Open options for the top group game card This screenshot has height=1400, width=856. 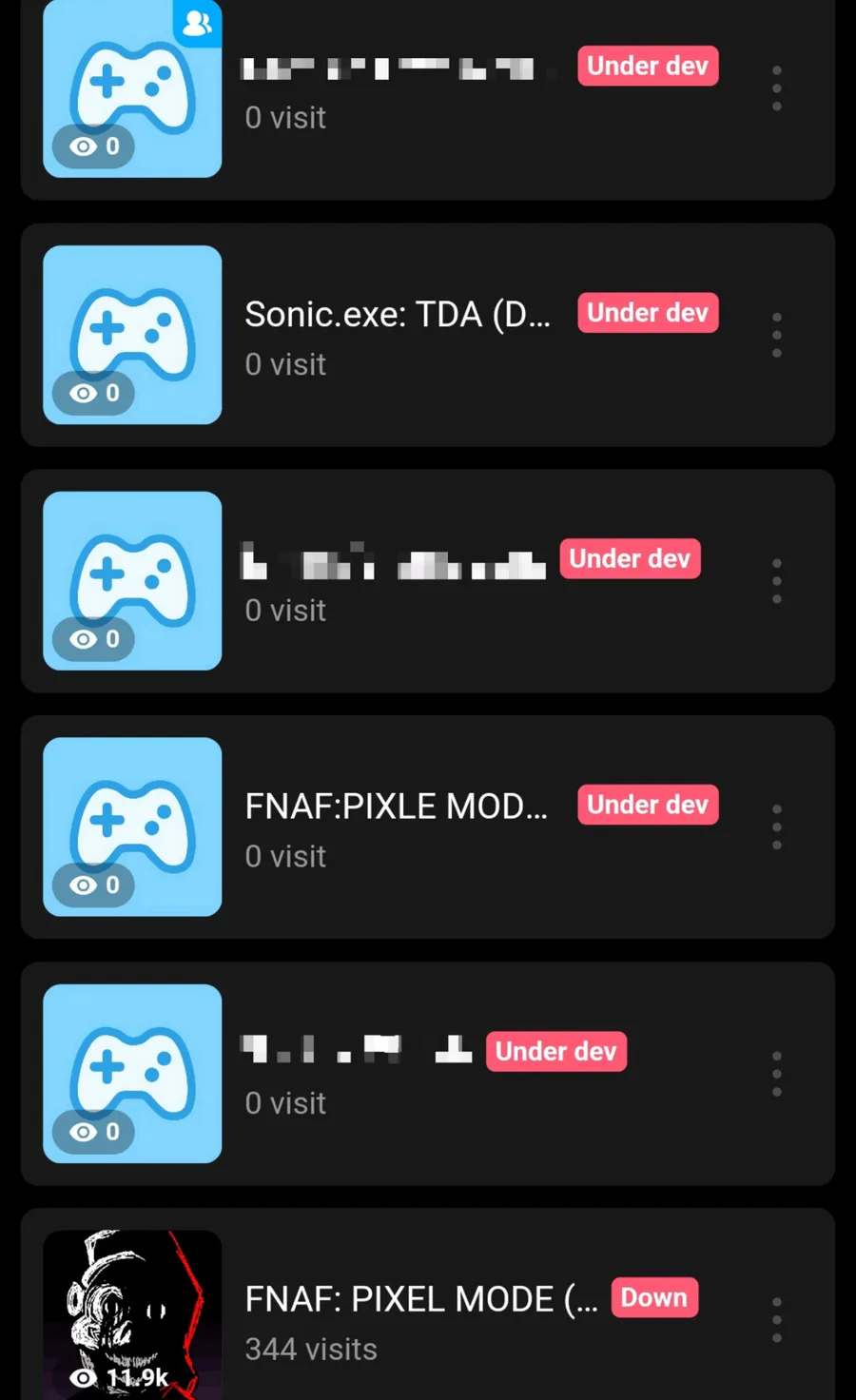[x=777, y=88]
